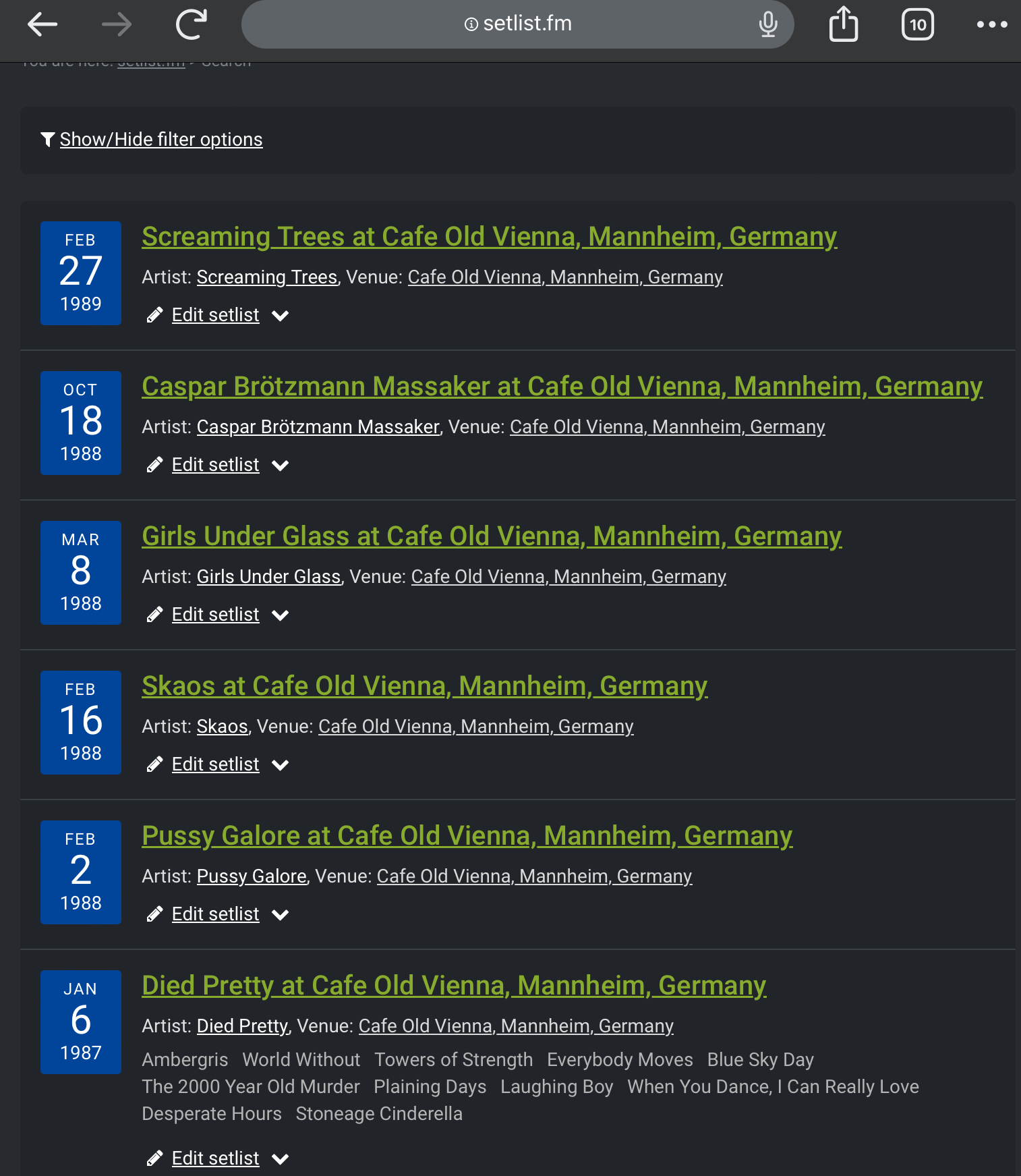The height and width of the screenshot is (1176, 1021).
Task: Go back to the previous page
Action: [42, 25]
